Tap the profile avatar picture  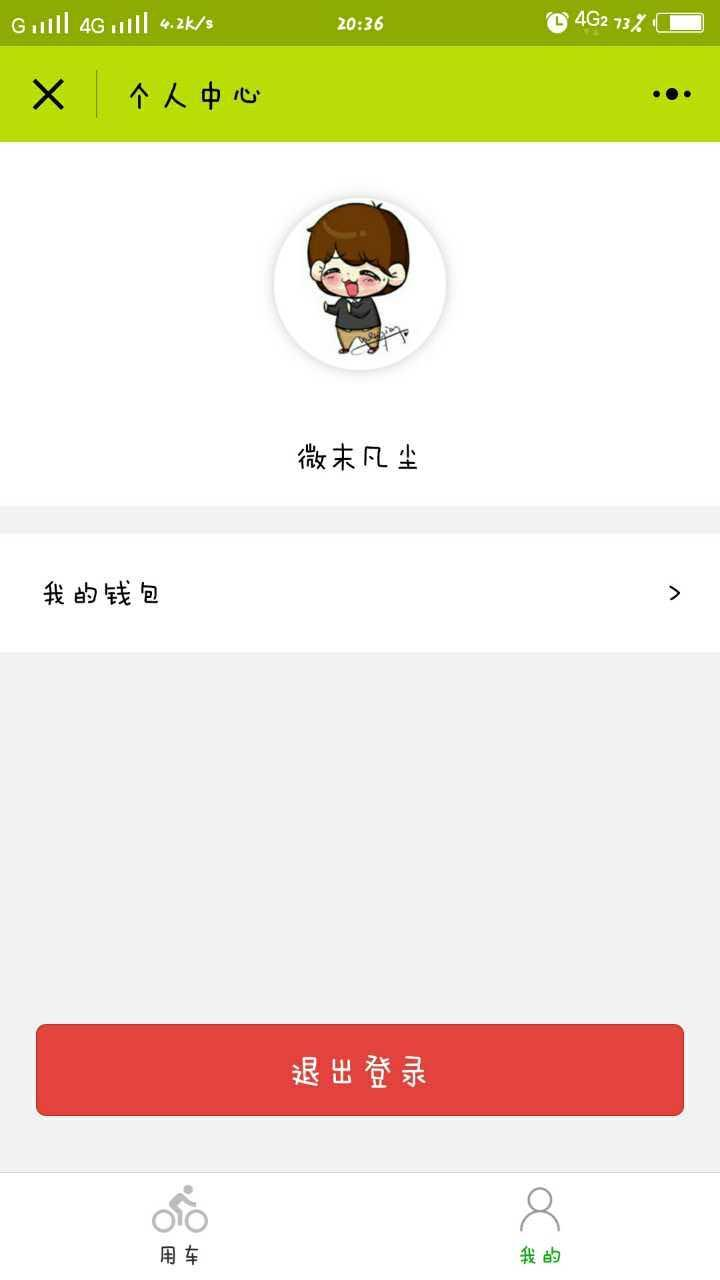(360, 284)
